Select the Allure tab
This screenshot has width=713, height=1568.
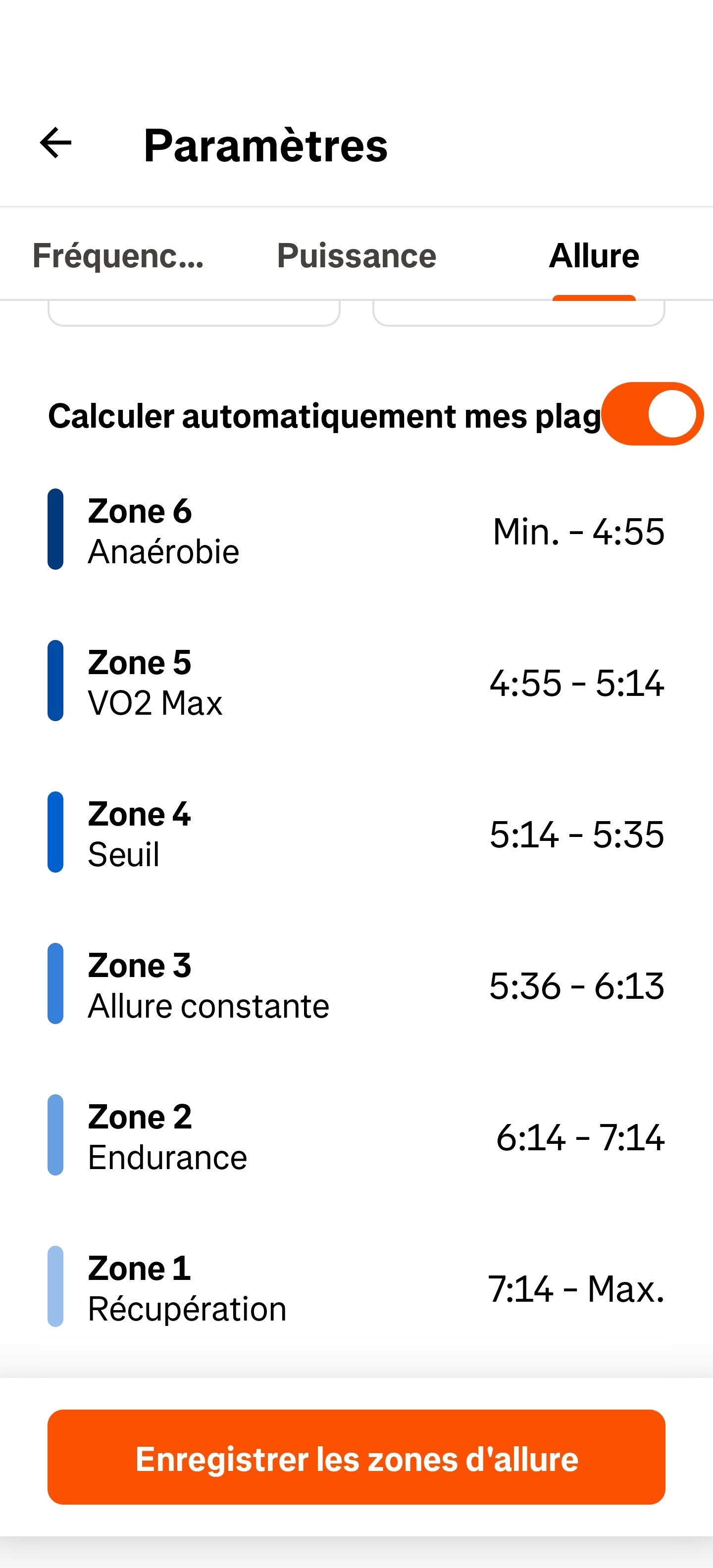(594, 256)
